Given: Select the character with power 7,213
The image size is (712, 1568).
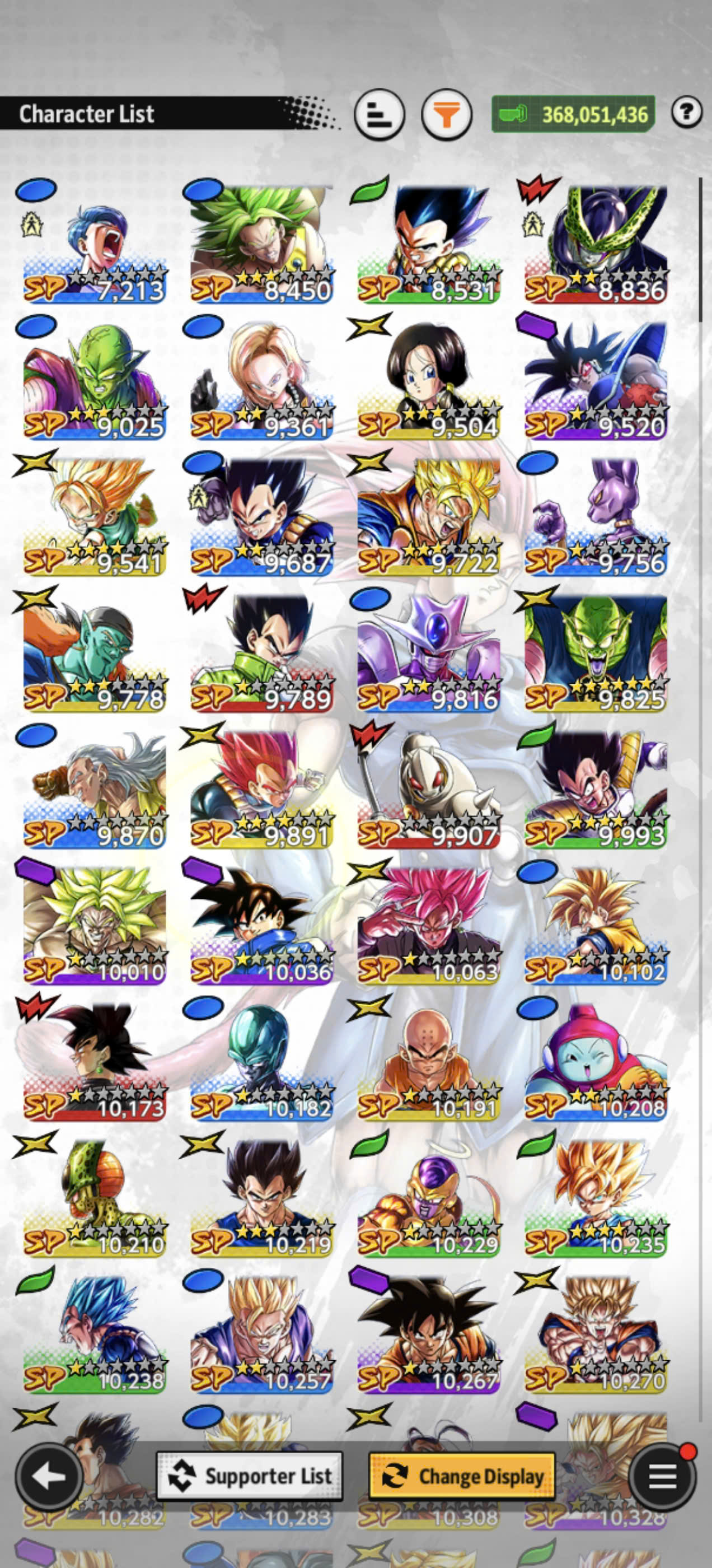Looking at the screenshot, I should click(95, 245).
